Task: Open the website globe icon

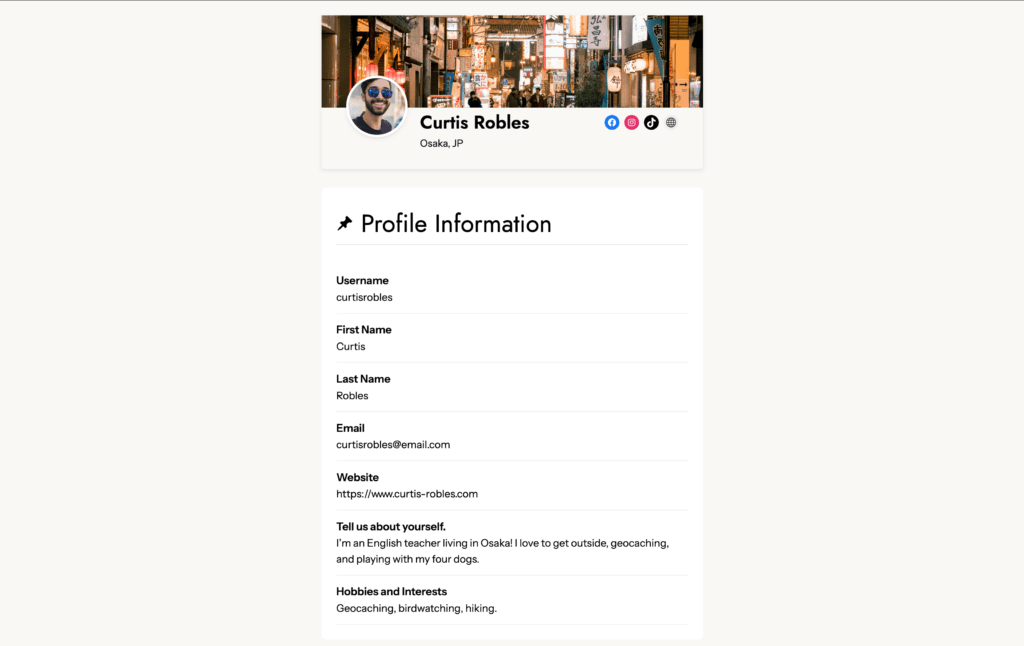Action: pos(671,123)
